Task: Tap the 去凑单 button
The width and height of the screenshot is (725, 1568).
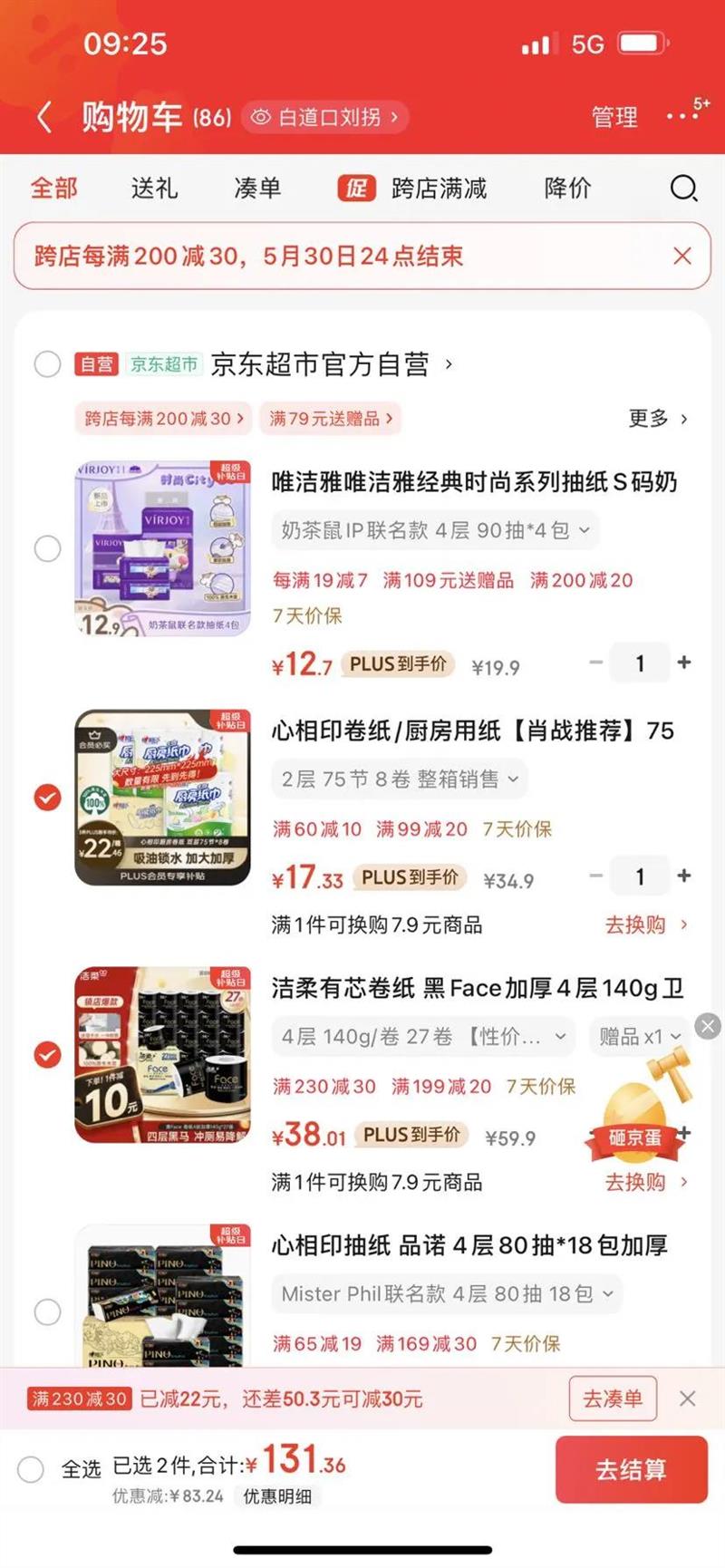Action: [x=613, y=1399]
